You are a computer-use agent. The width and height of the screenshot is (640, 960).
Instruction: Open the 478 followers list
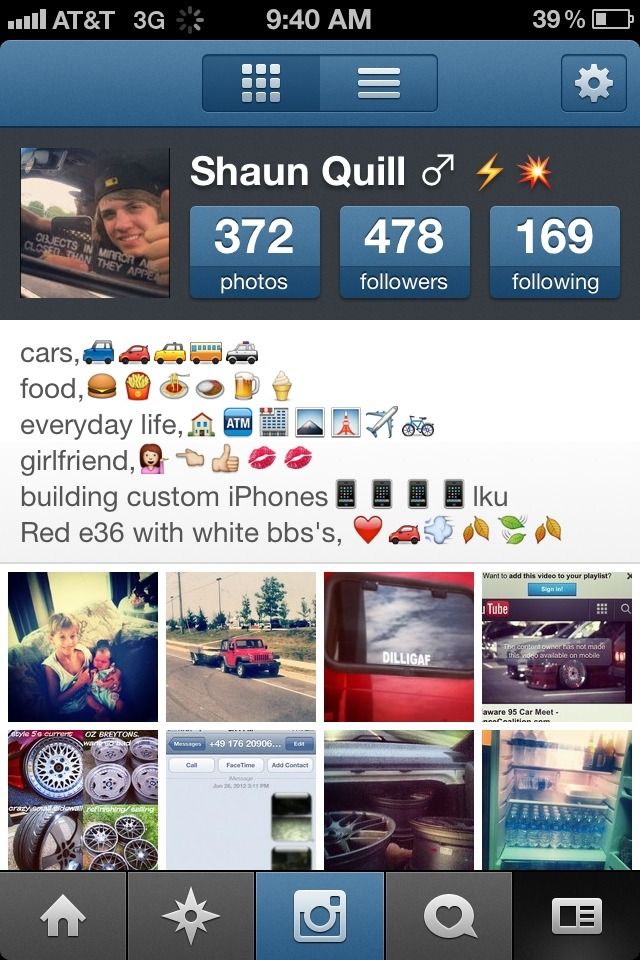[404, 252]
